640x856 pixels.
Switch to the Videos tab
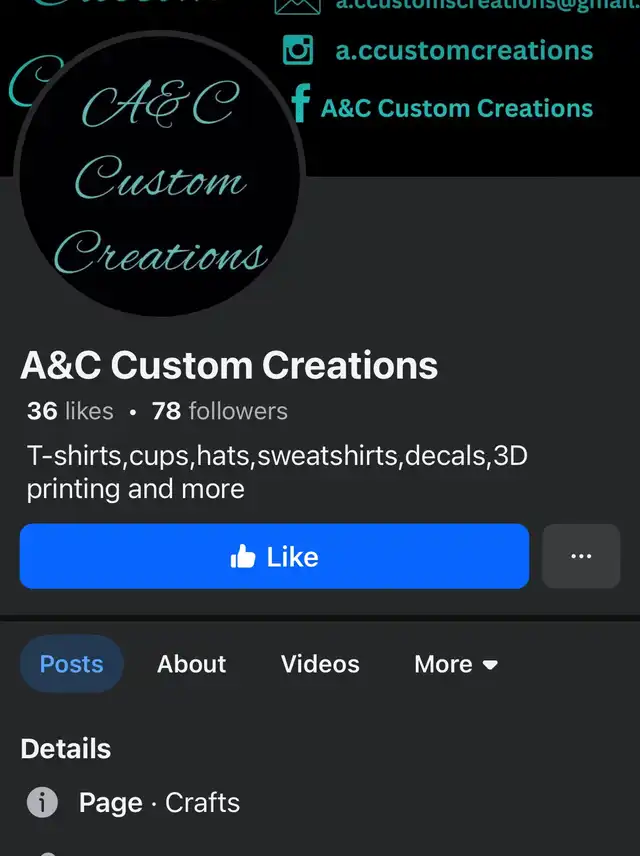pos(320,664)
